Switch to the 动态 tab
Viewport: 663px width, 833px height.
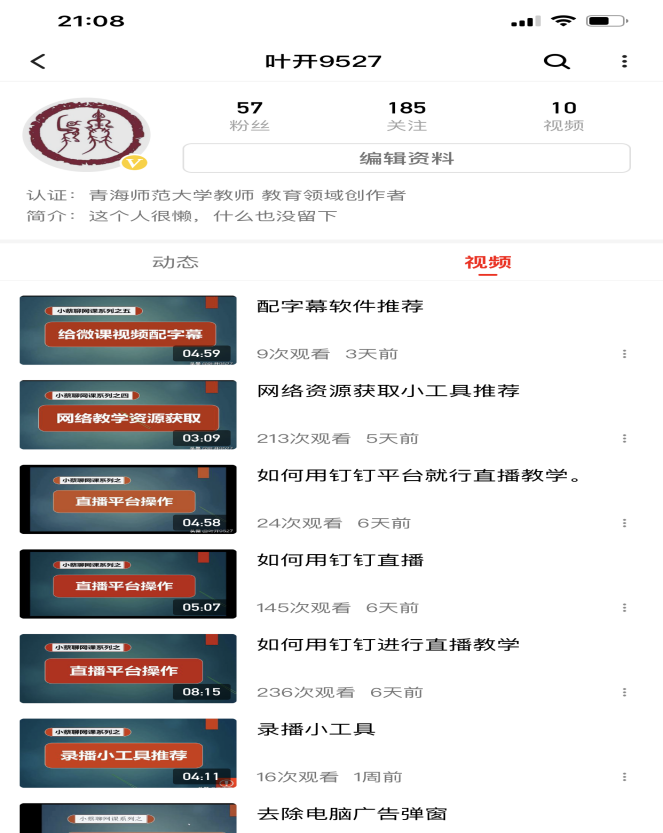click(x=175, y=262)
